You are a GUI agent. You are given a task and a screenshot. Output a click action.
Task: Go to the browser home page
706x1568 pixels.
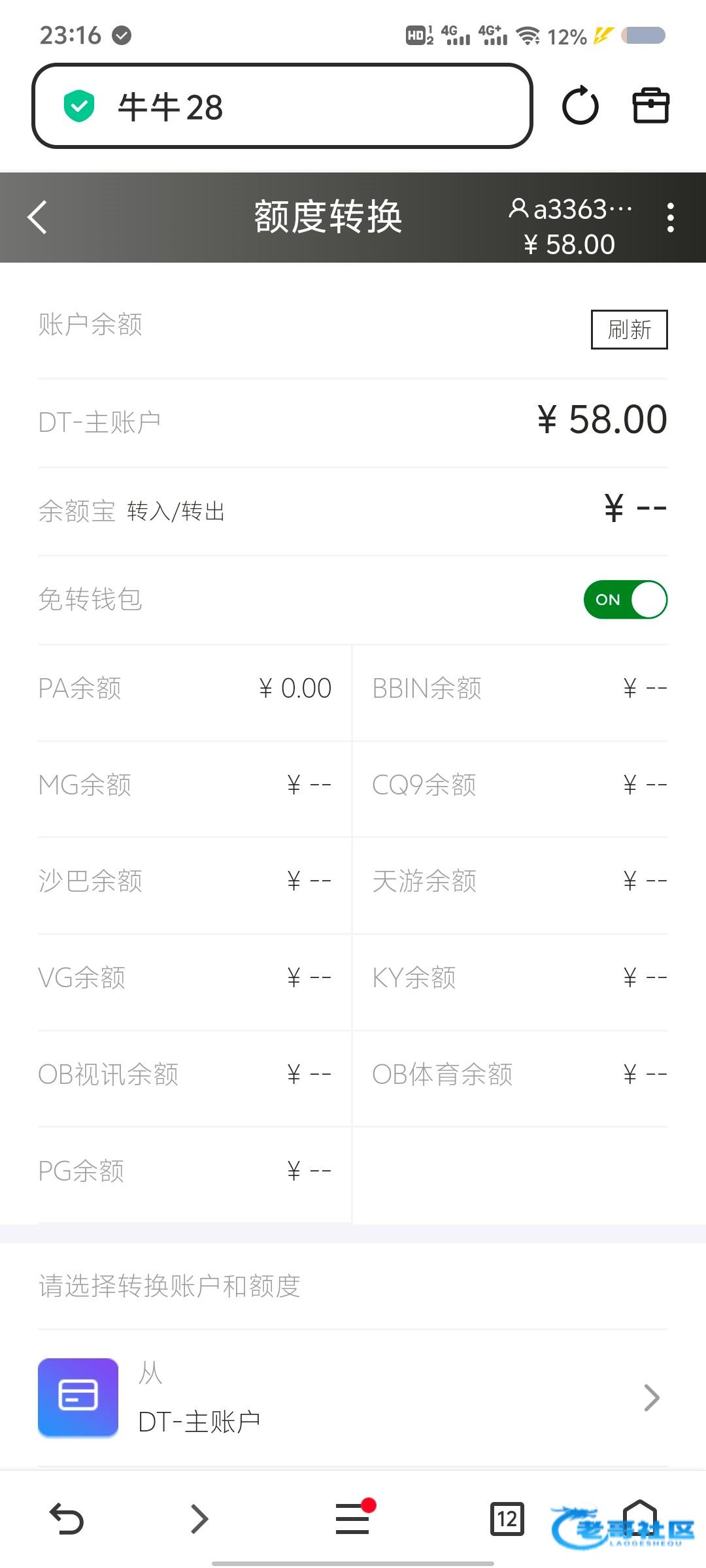639,1518
